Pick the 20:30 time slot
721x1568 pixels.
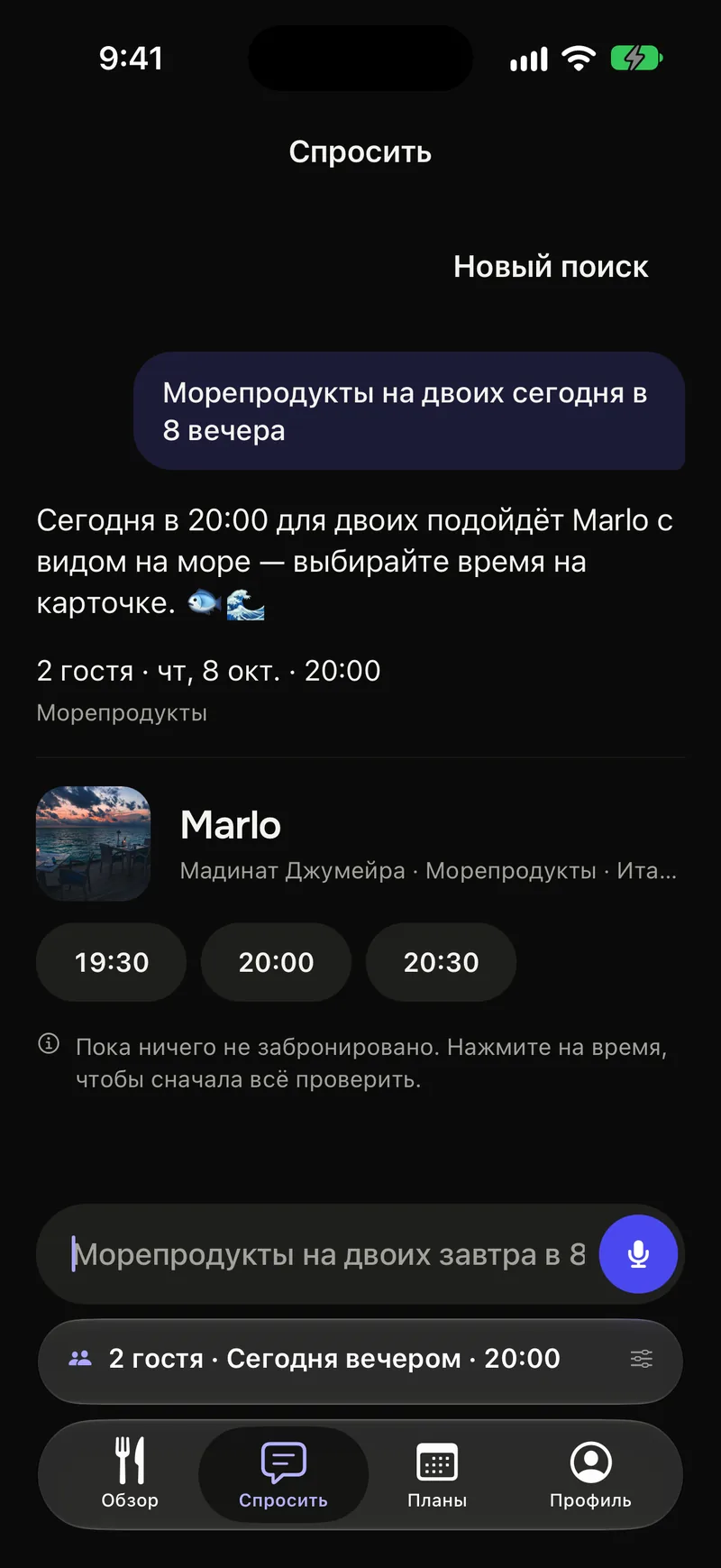pos(441,962)
